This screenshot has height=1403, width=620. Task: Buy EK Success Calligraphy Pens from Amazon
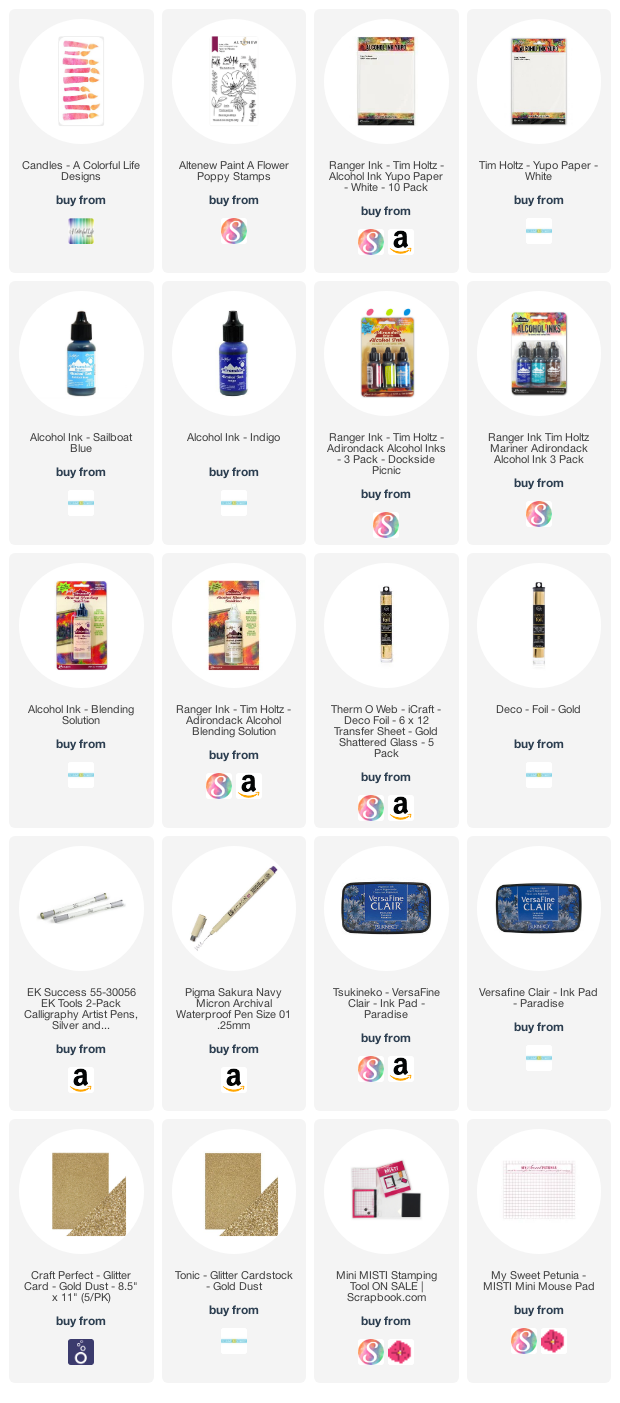click(81, 1080)
